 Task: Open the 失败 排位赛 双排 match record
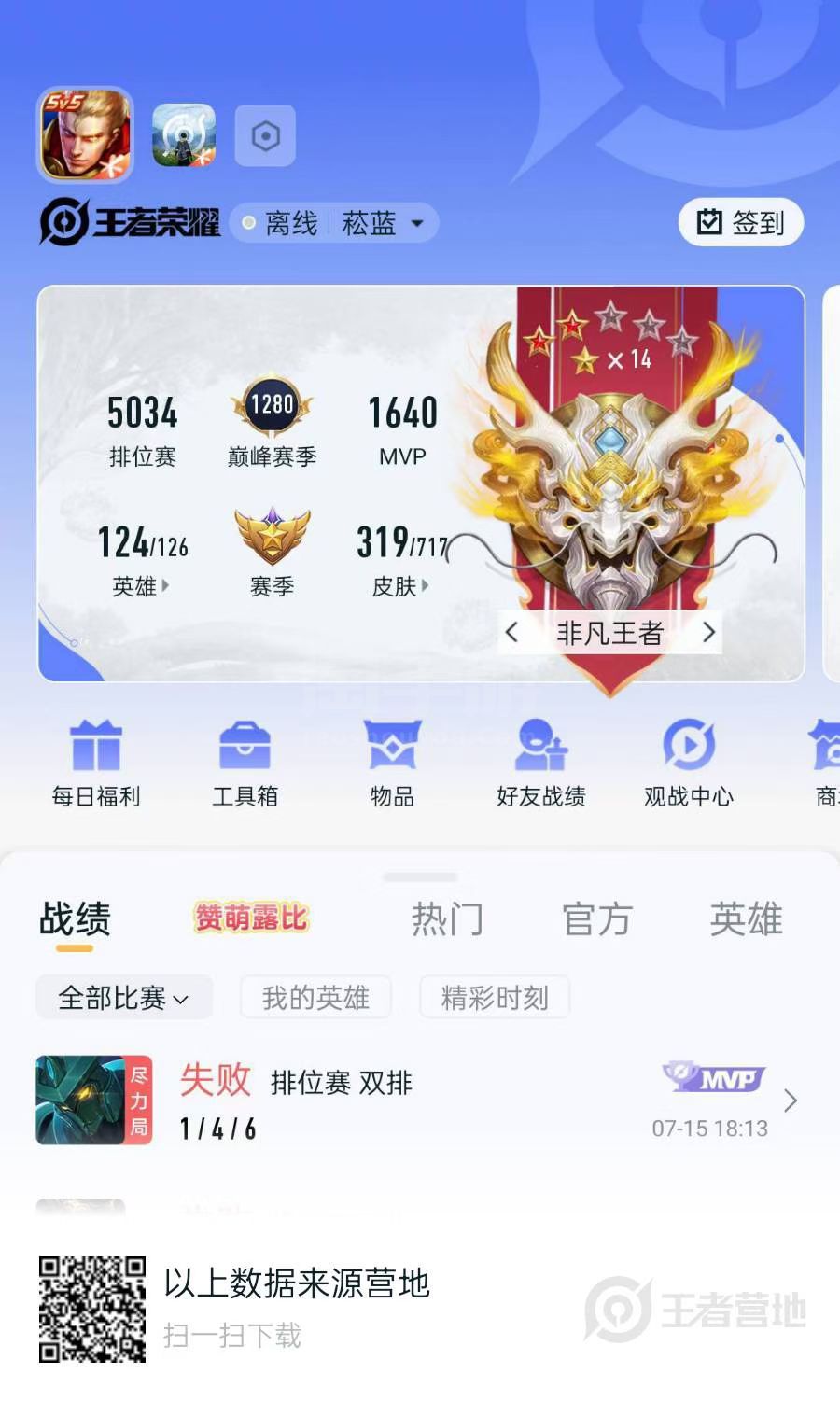coord(420,1101)
